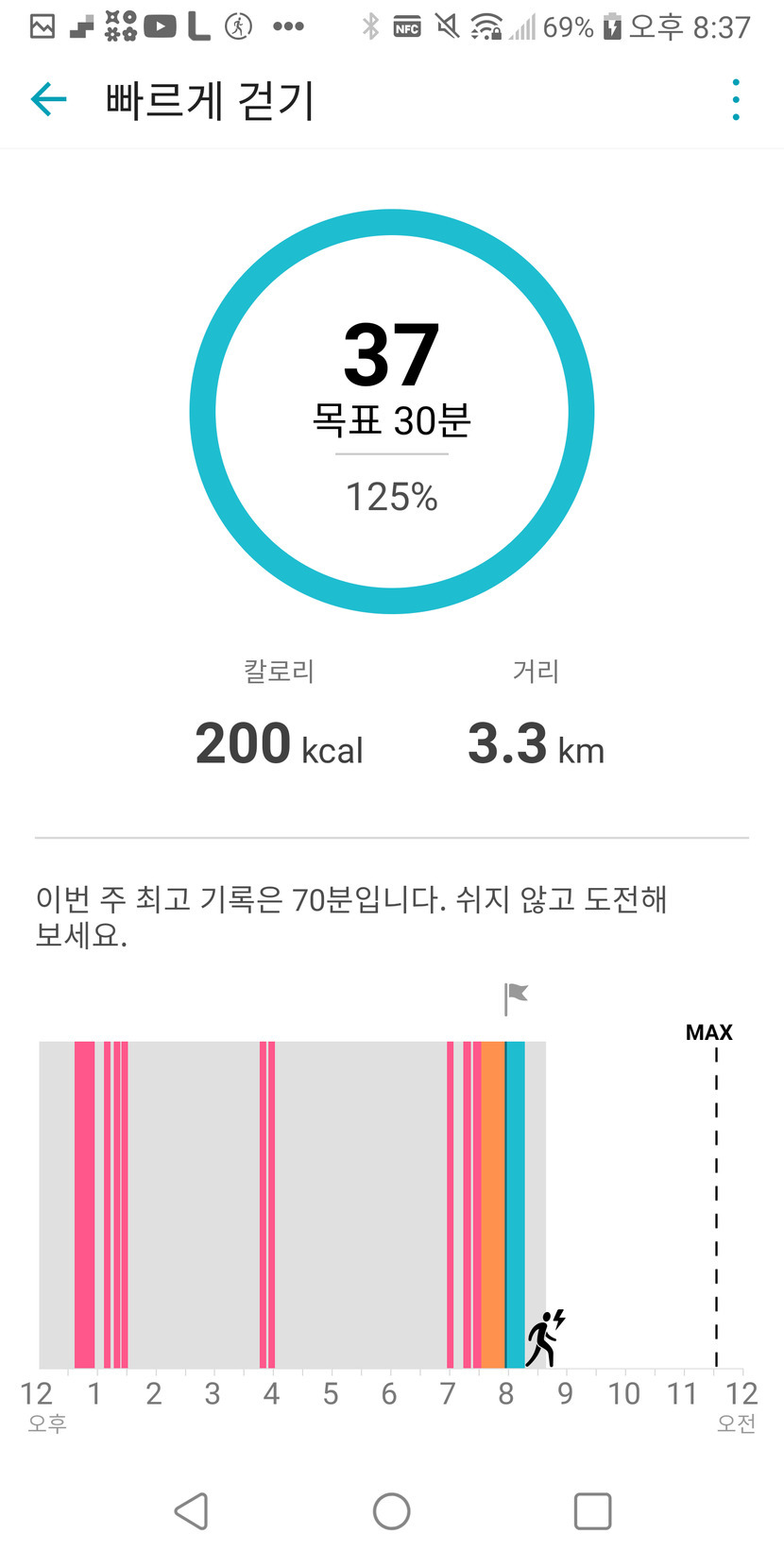784x1568 pixels.
Task: Open the three-dot overflow menu
Action: [x=736, y=99]
